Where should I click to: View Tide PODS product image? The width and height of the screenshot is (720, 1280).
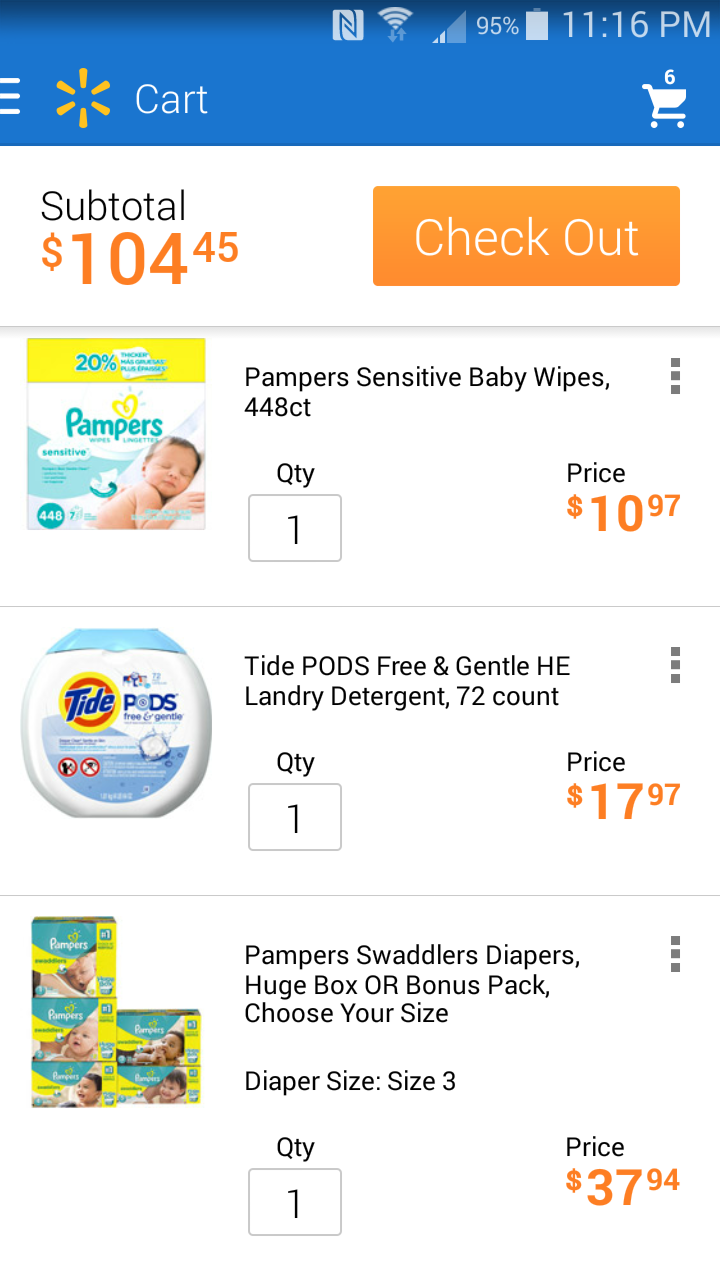(x=116, y=722)
